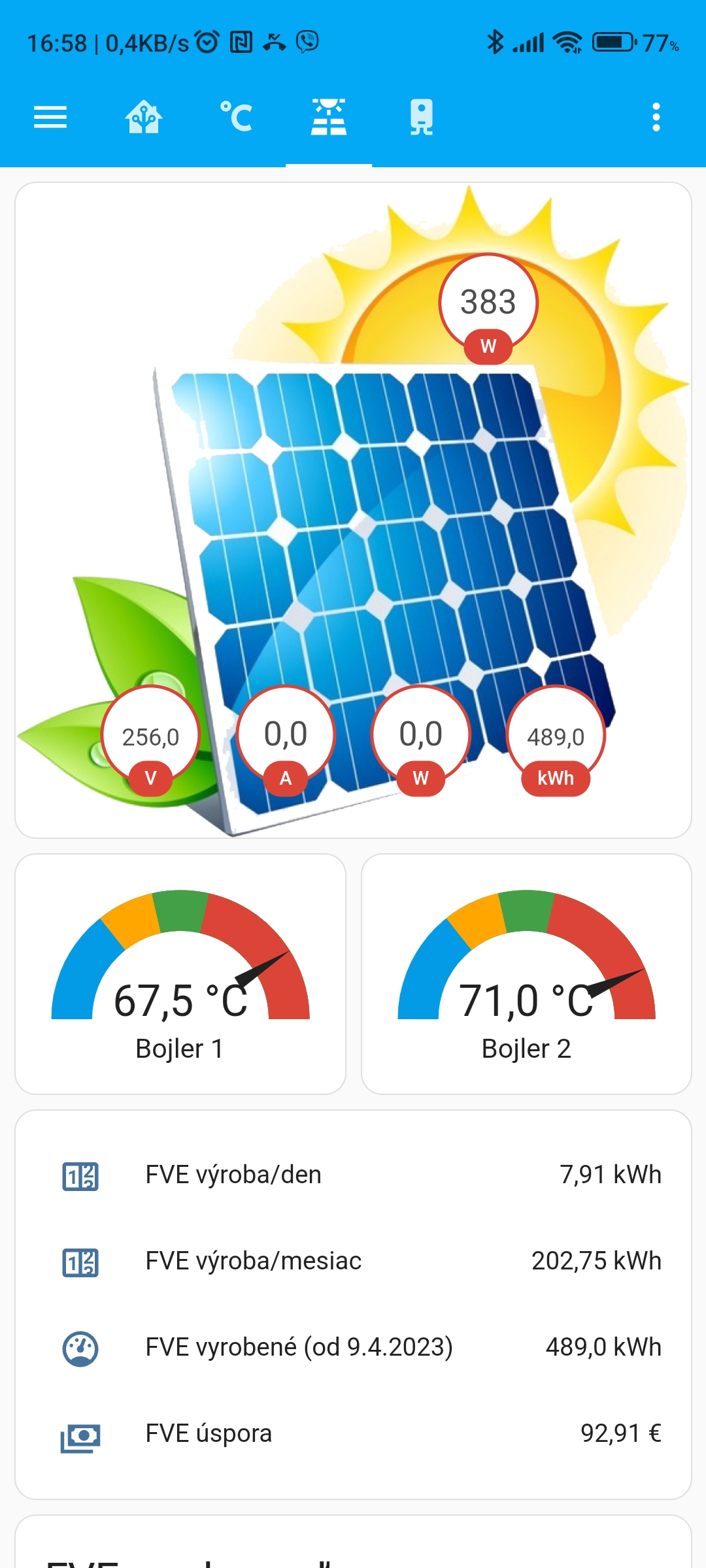The height and width of the screenshot is (1568, 706).
Task: Open the Bojler 2 gauge card
Action: point(526,973)
